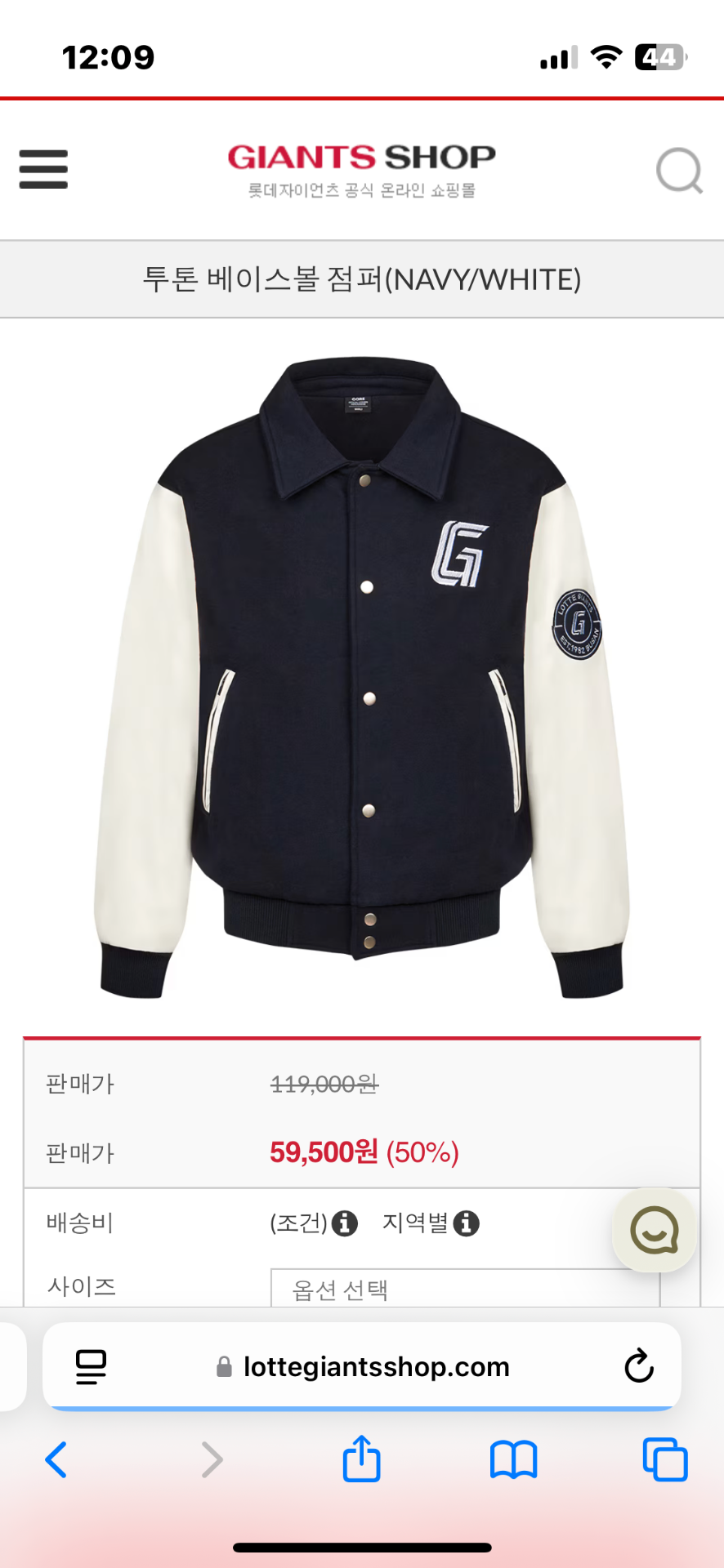Expand the size option dropdown

pyautogui.click(x=464, y=1289)
